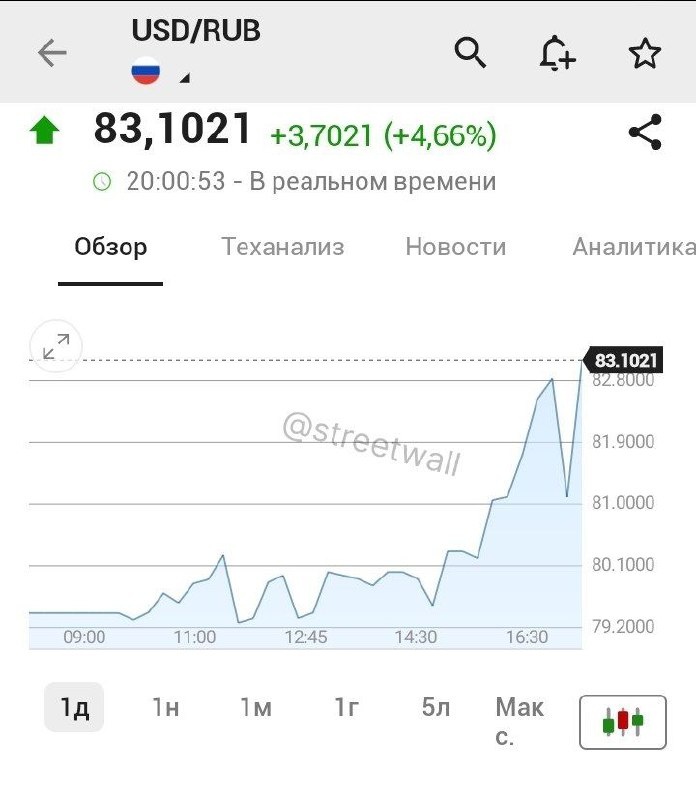This screenshot has height=800, width=696.
Task: Switch to the candlestick chart type
Action: click(x=623, y=721)
